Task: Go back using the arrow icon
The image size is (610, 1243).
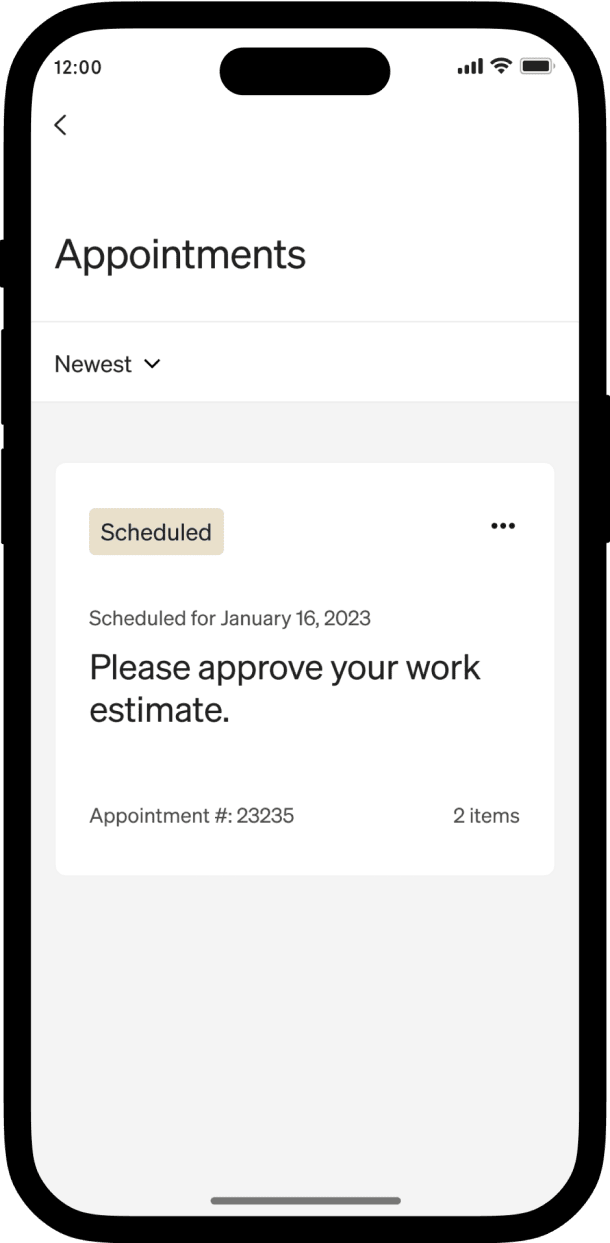Action: click(x=61, y=125)
